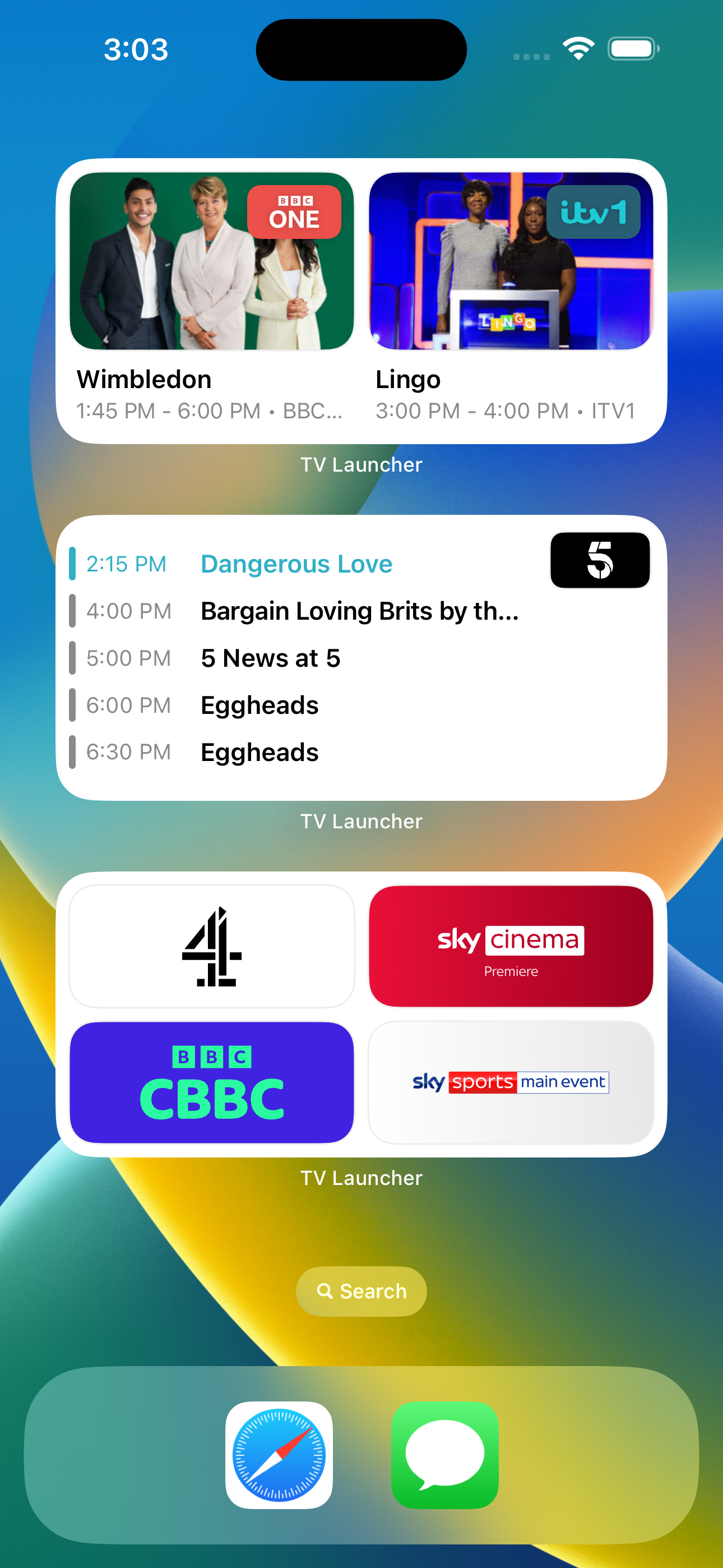The image size is (723, 1568).
Task: Open Bargain Loving Brits 4:00 PM listing
Action: 359,611
